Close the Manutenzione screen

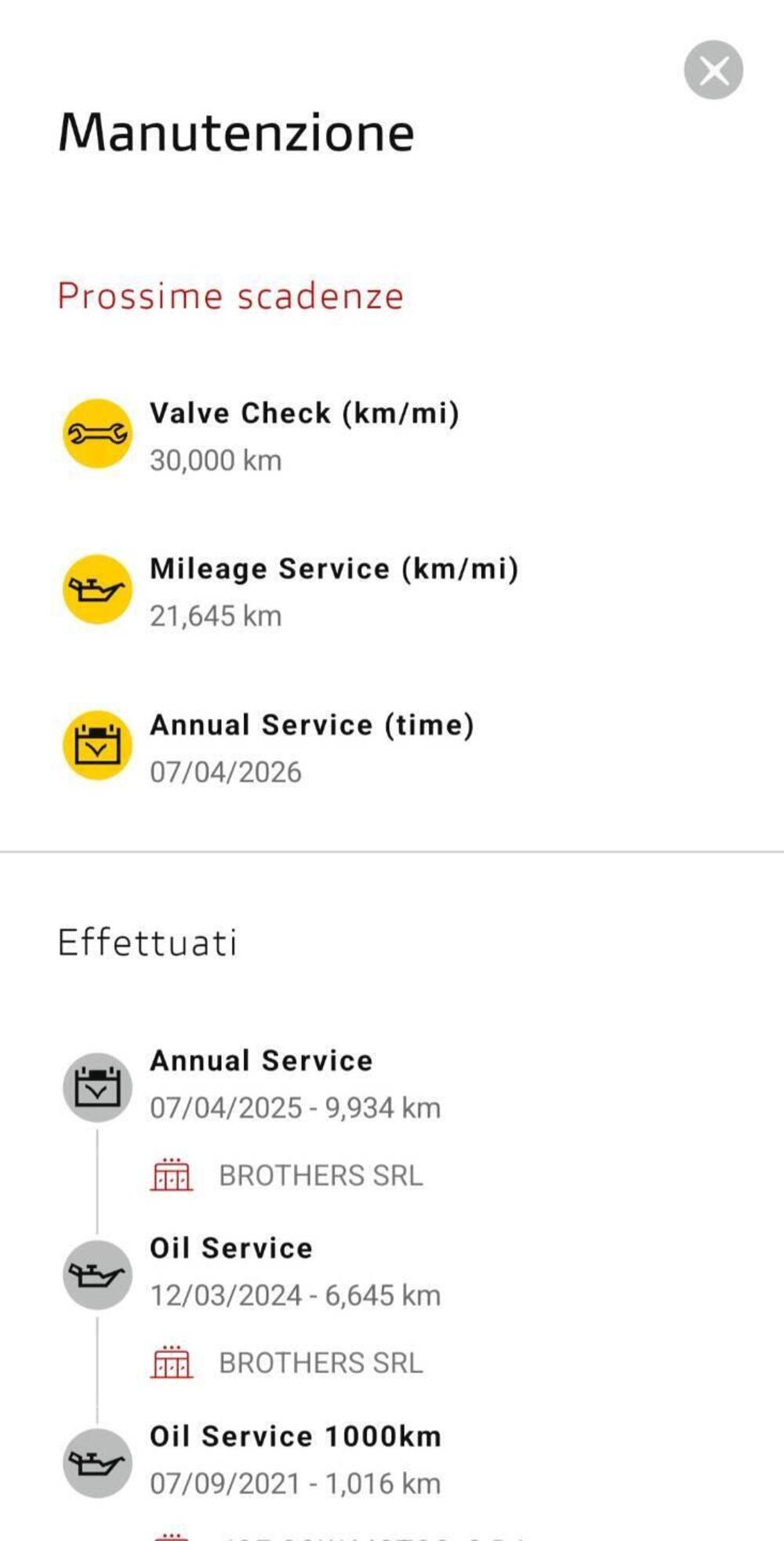(713, 70)
